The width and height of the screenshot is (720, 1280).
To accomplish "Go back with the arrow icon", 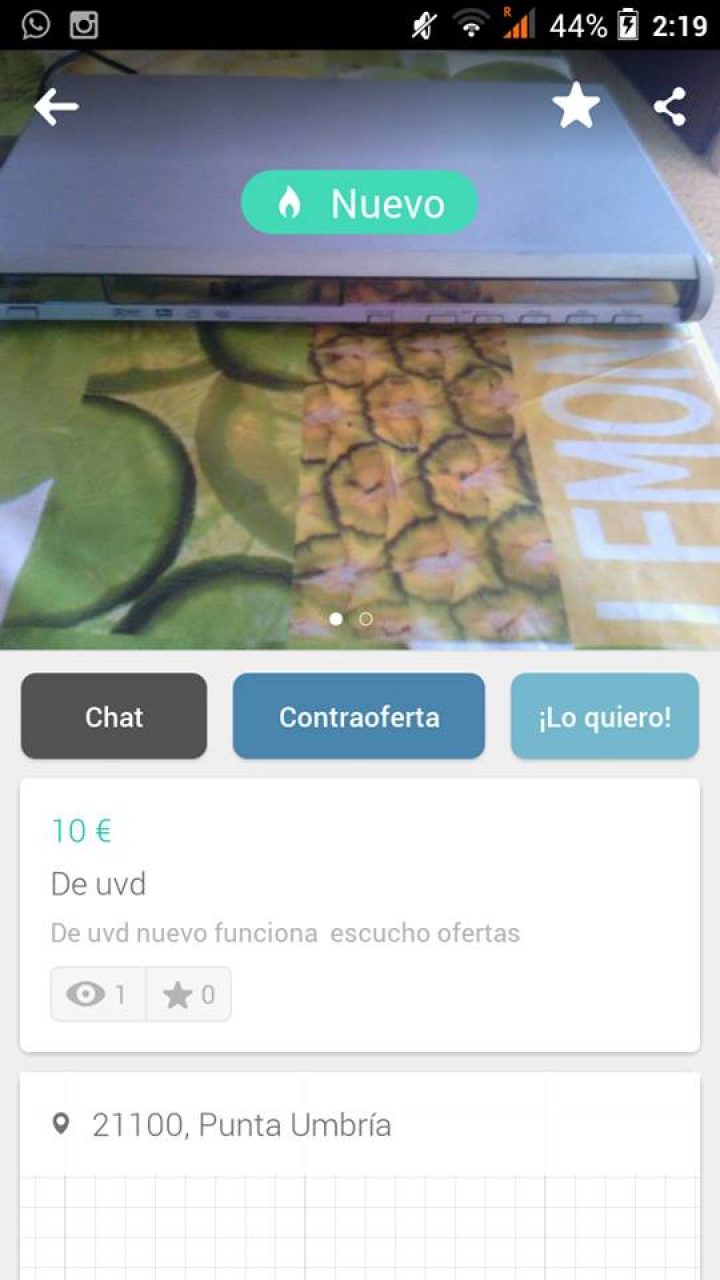I will tap(55, 106).
